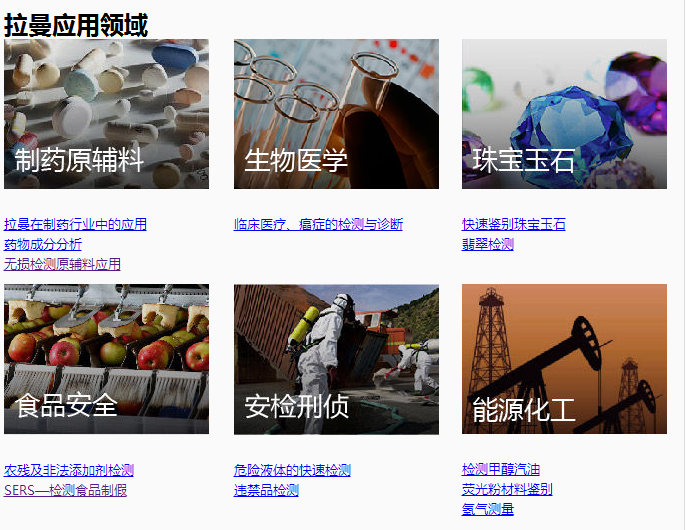Viewport: 687px width, 530px height.
Task: Tap the 翡翠检测 link
Action: pos(487,244)
